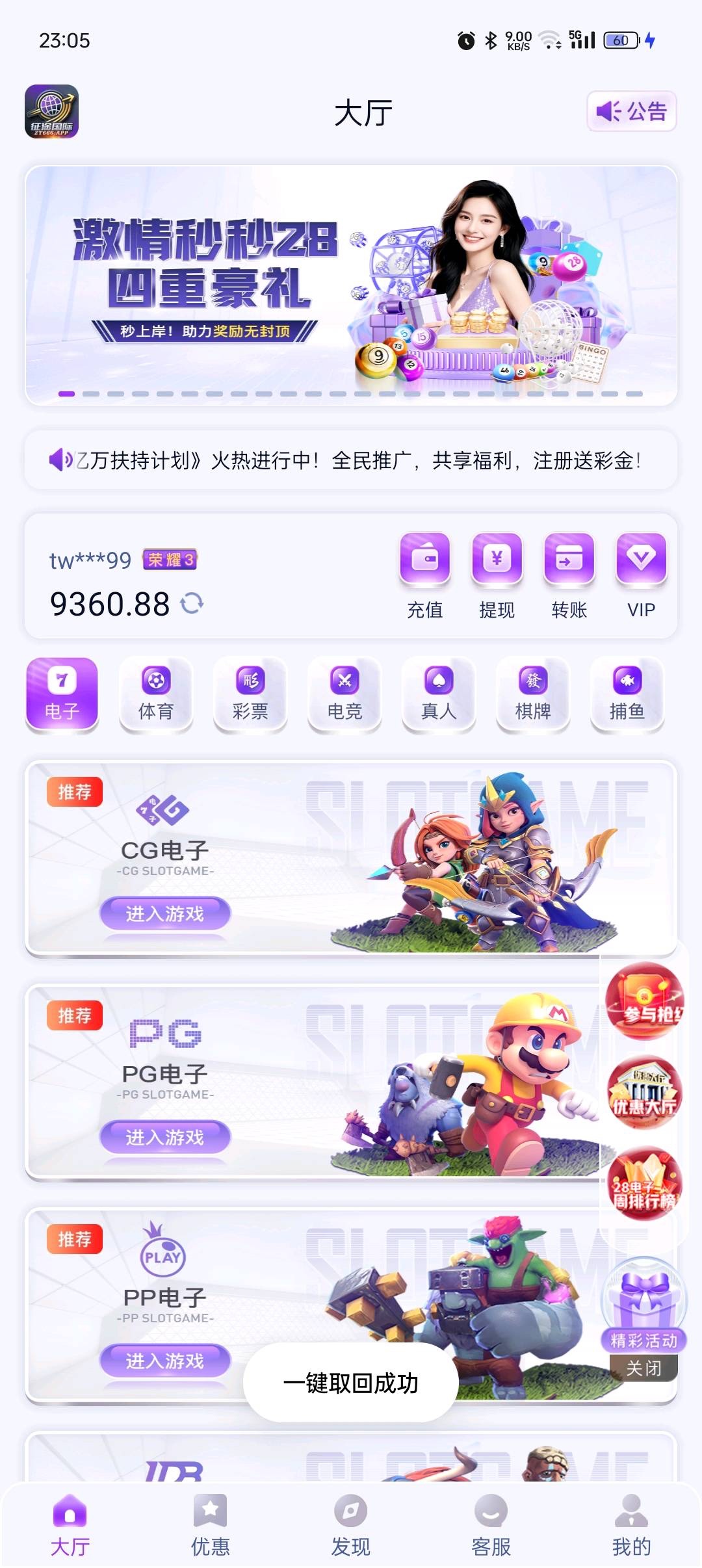Select the 电竞 esports category

pyautogui.click(x=344, y=694)
